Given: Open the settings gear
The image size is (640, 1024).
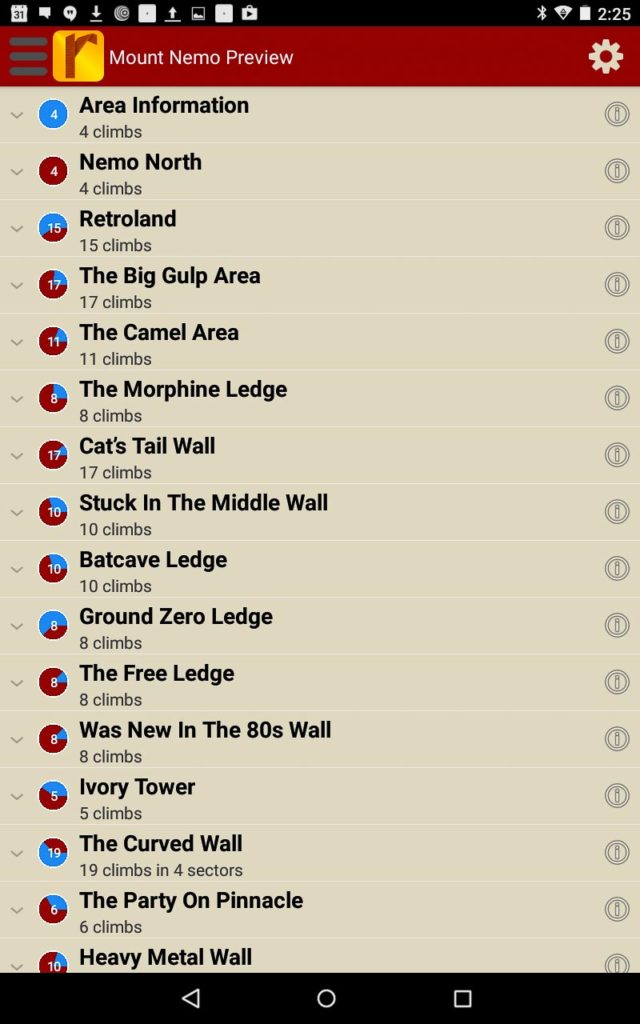Looking at the screenshot, I should [x=606, y=57].
